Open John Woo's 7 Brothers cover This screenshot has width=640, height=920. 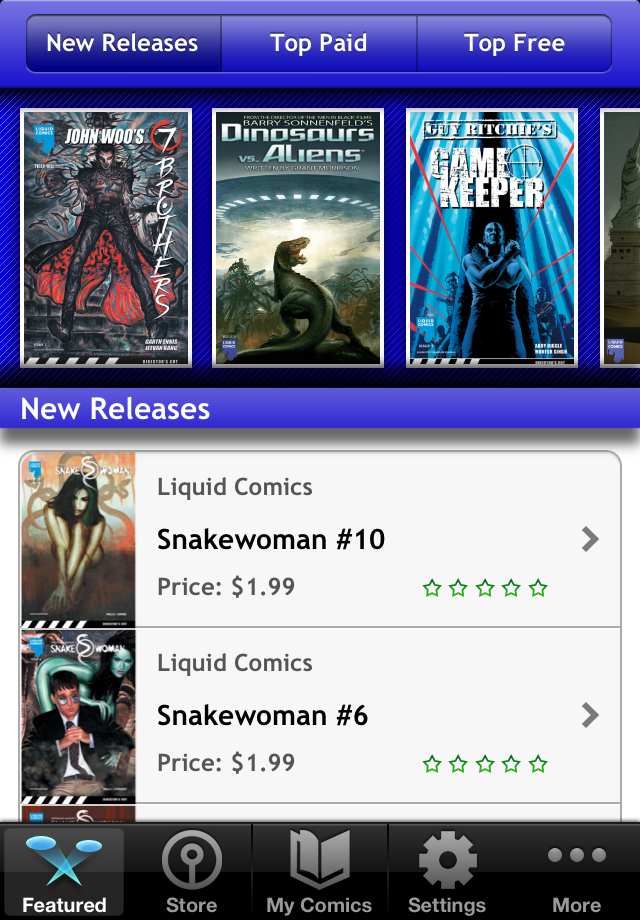click(x=106, y=238)
